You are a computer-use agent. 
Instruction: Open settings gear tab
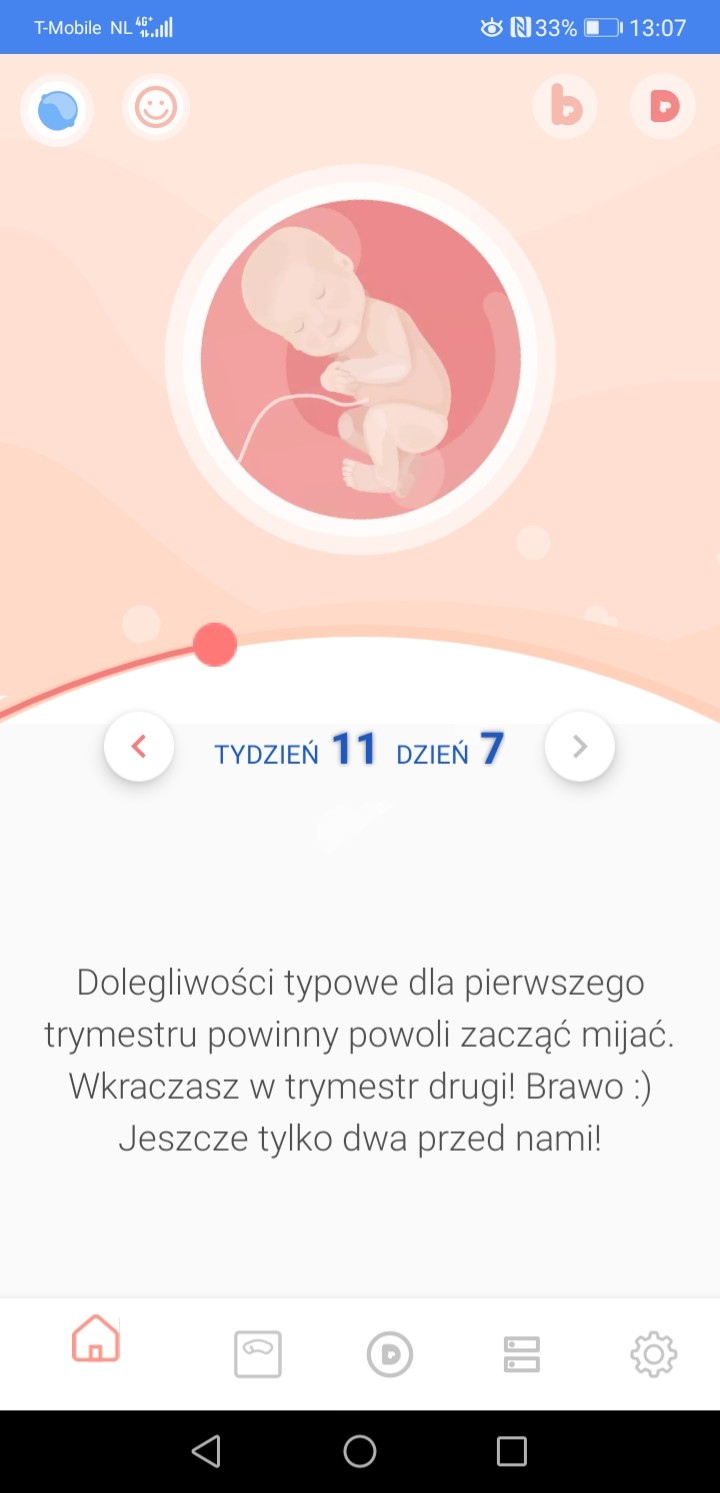[653, 1354]
